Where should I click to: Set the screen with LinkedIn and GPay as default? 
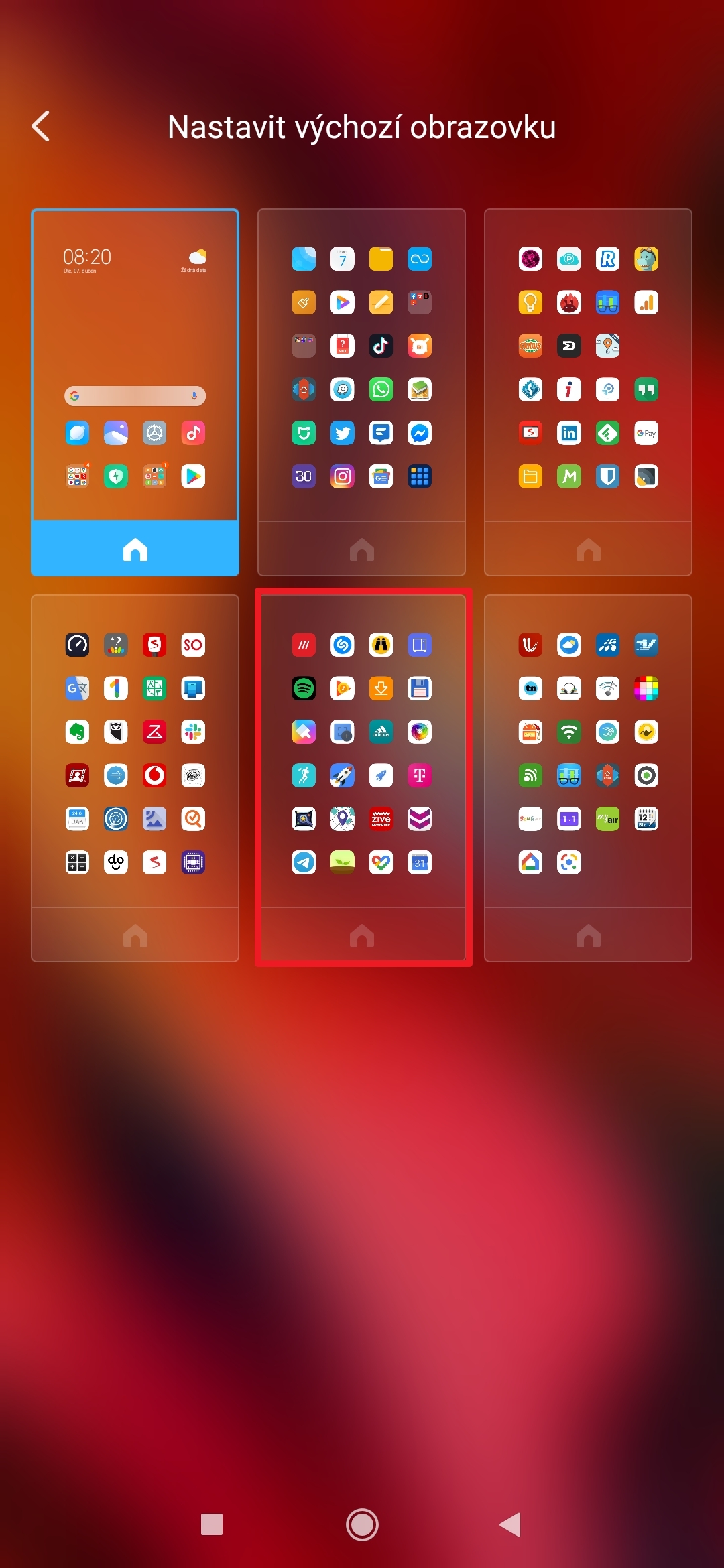tap(588, 549)
